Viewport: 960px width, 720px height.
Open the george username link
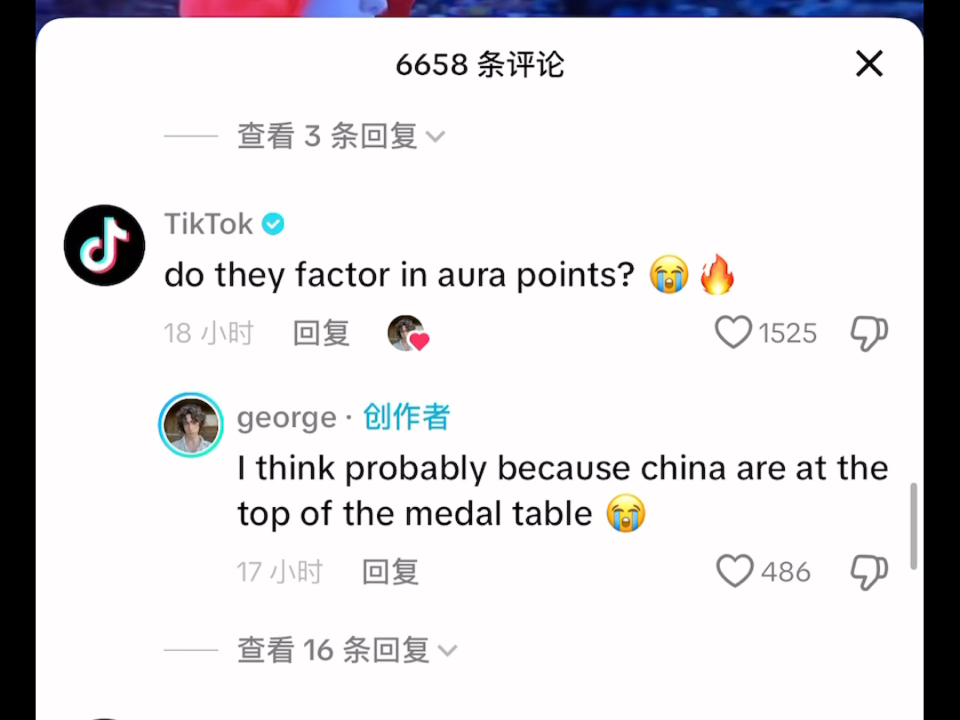[x=286, y=417]
